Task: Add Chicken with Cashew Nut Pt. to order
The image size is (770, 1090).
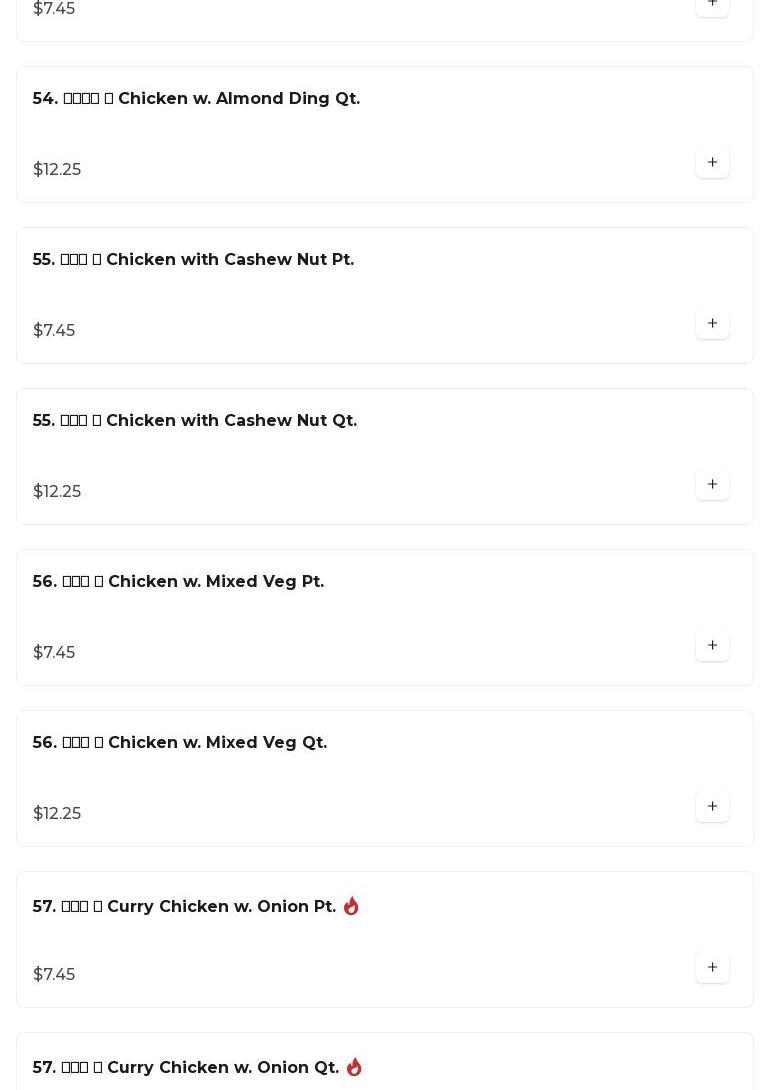Action: [712, 324]
